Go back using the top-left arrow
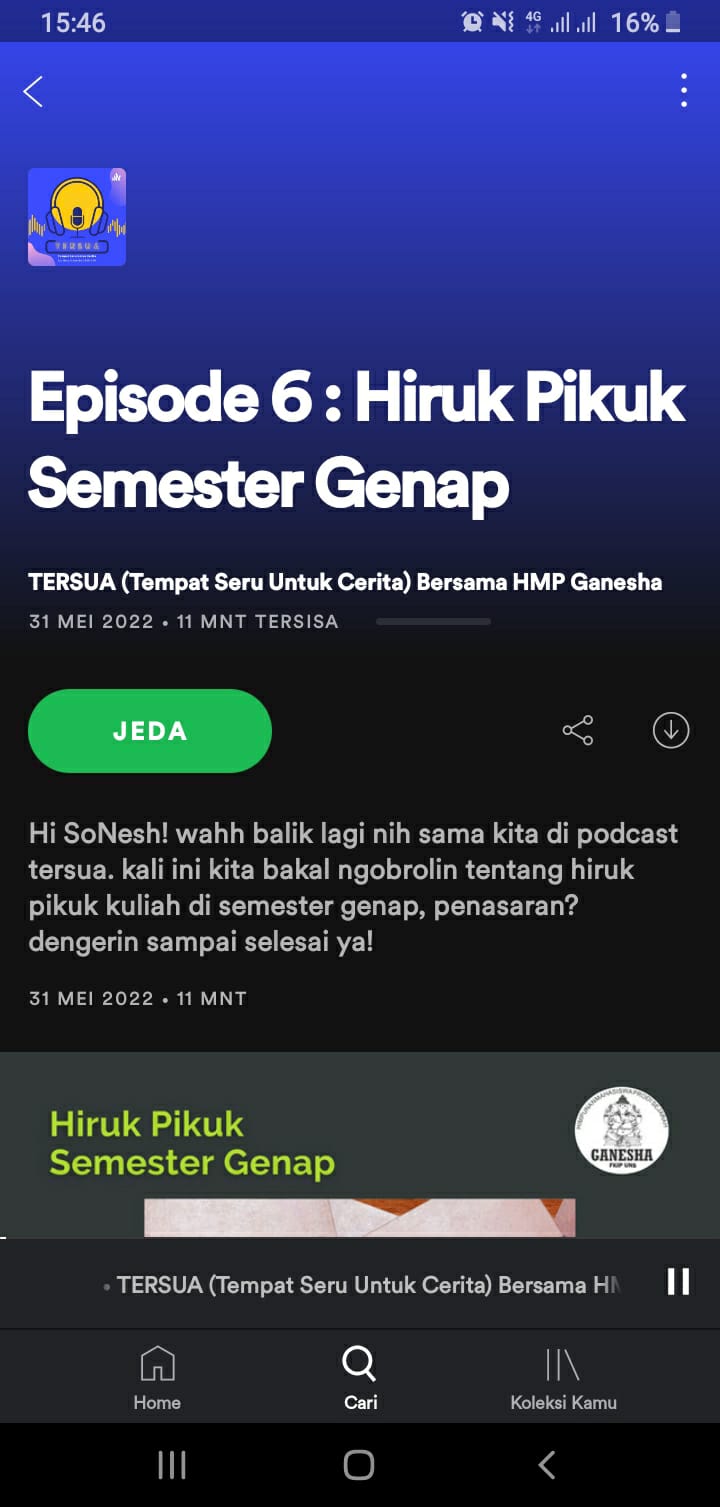Viewport: 720px width, 1507px height. pyautogui.click(x=33, y=92)
